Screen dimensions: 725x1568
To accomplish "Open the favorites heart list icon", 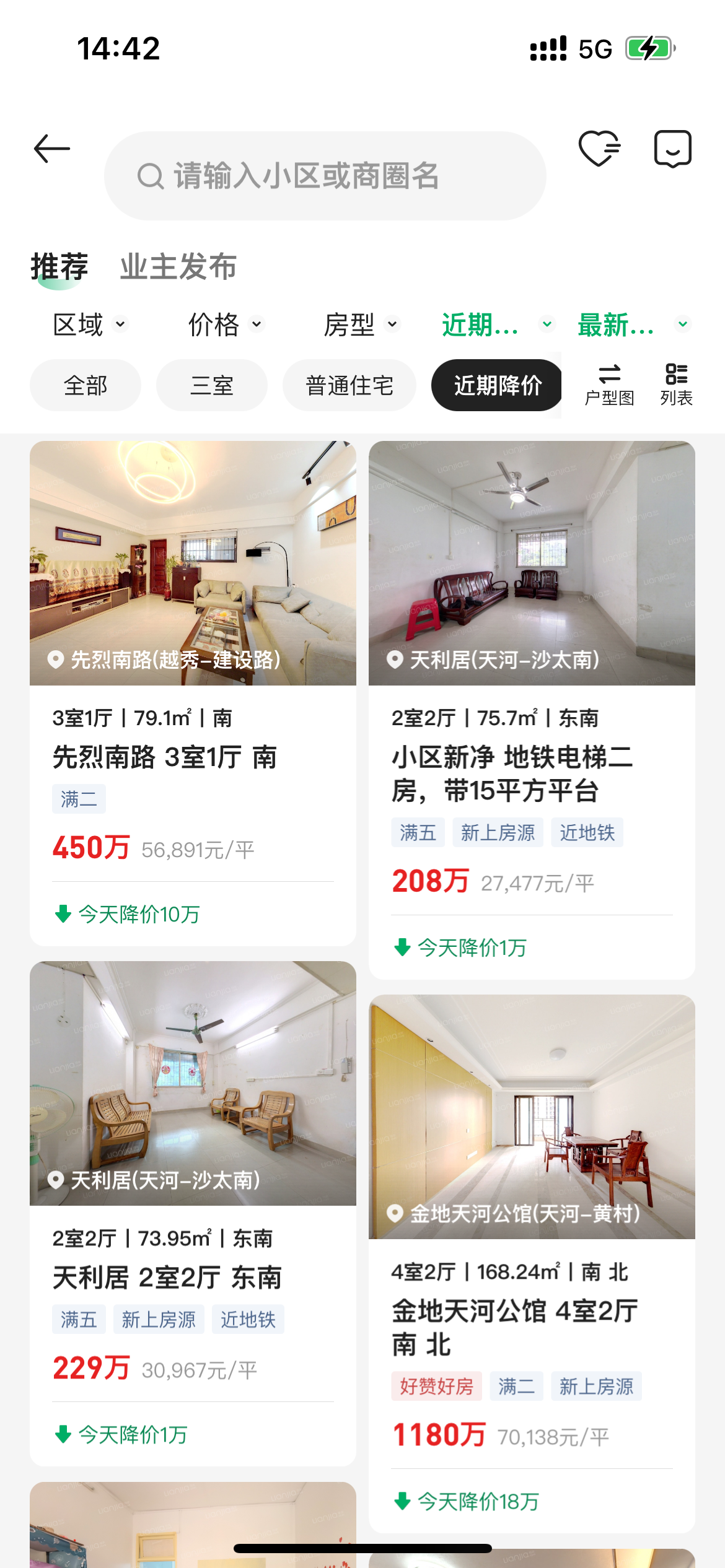I will point(599,149).
